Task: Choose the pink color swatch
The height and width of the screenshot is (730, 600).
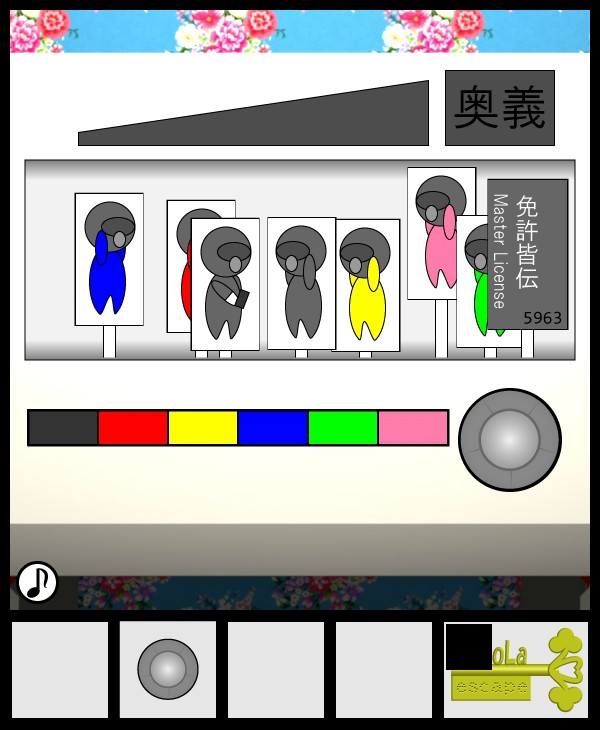Action: [413, 427]
